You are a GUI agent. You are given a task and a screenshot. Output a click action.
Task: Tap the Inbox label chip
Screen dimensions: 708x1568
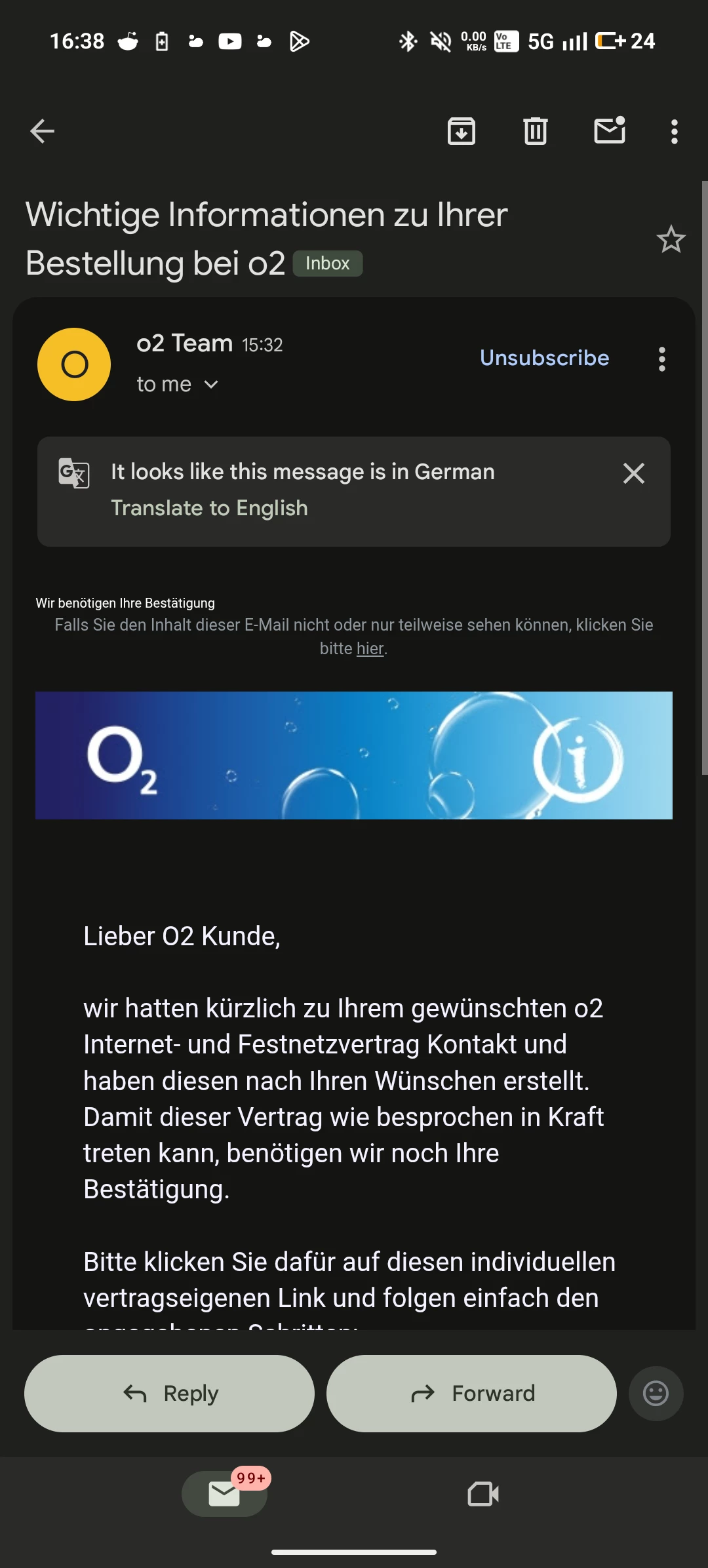coord(327,264)
